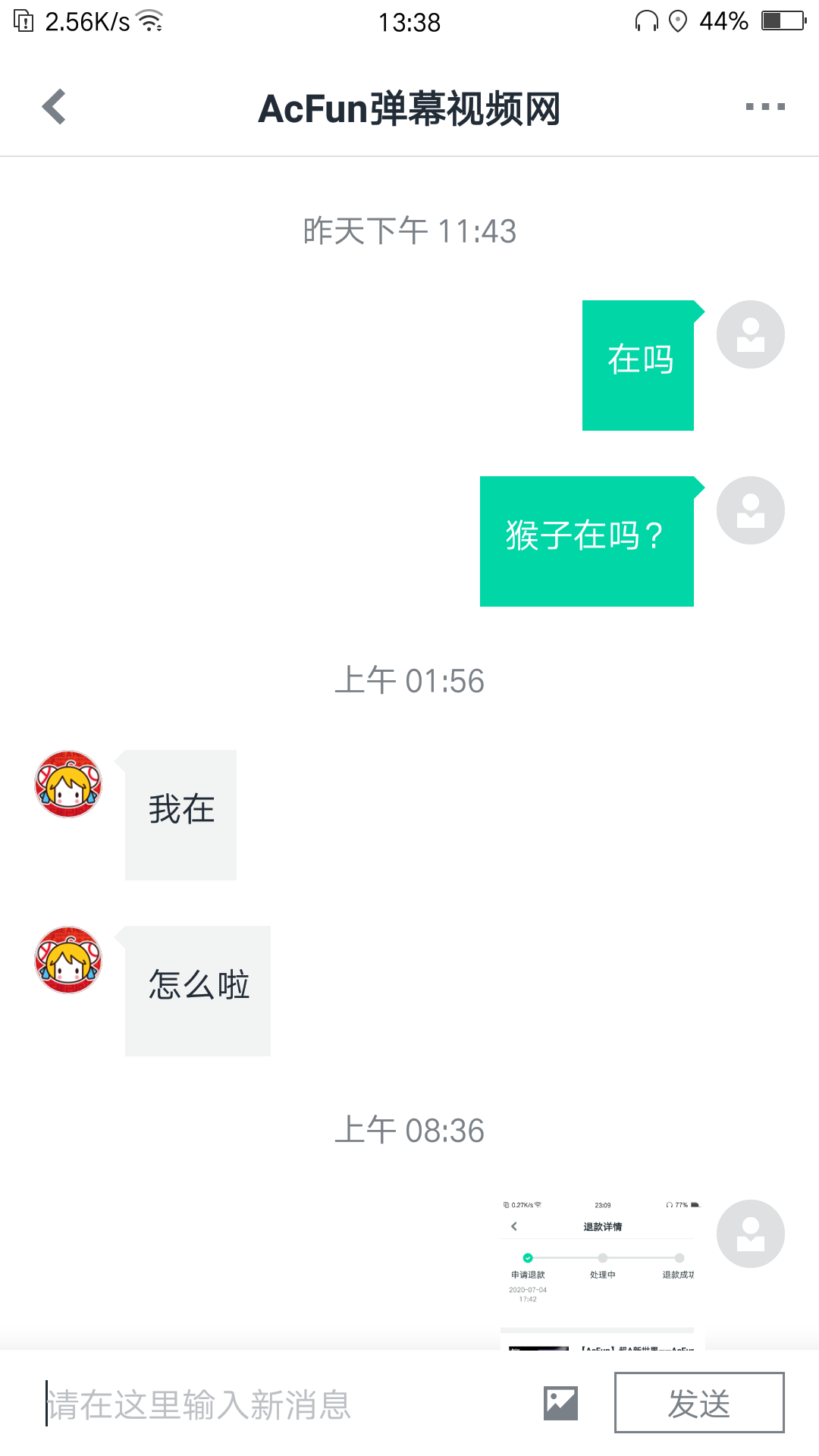Focus the new message input field
The height and width of the screenshot is (1456, 819).
click(281, 1404)
